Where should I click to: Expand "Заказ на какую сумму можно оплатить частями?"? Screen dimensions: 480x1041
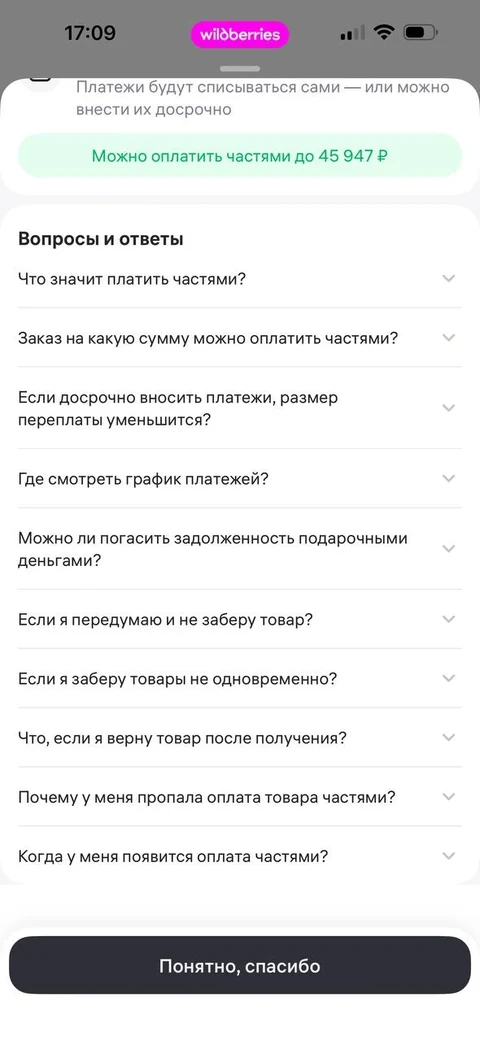240,337
